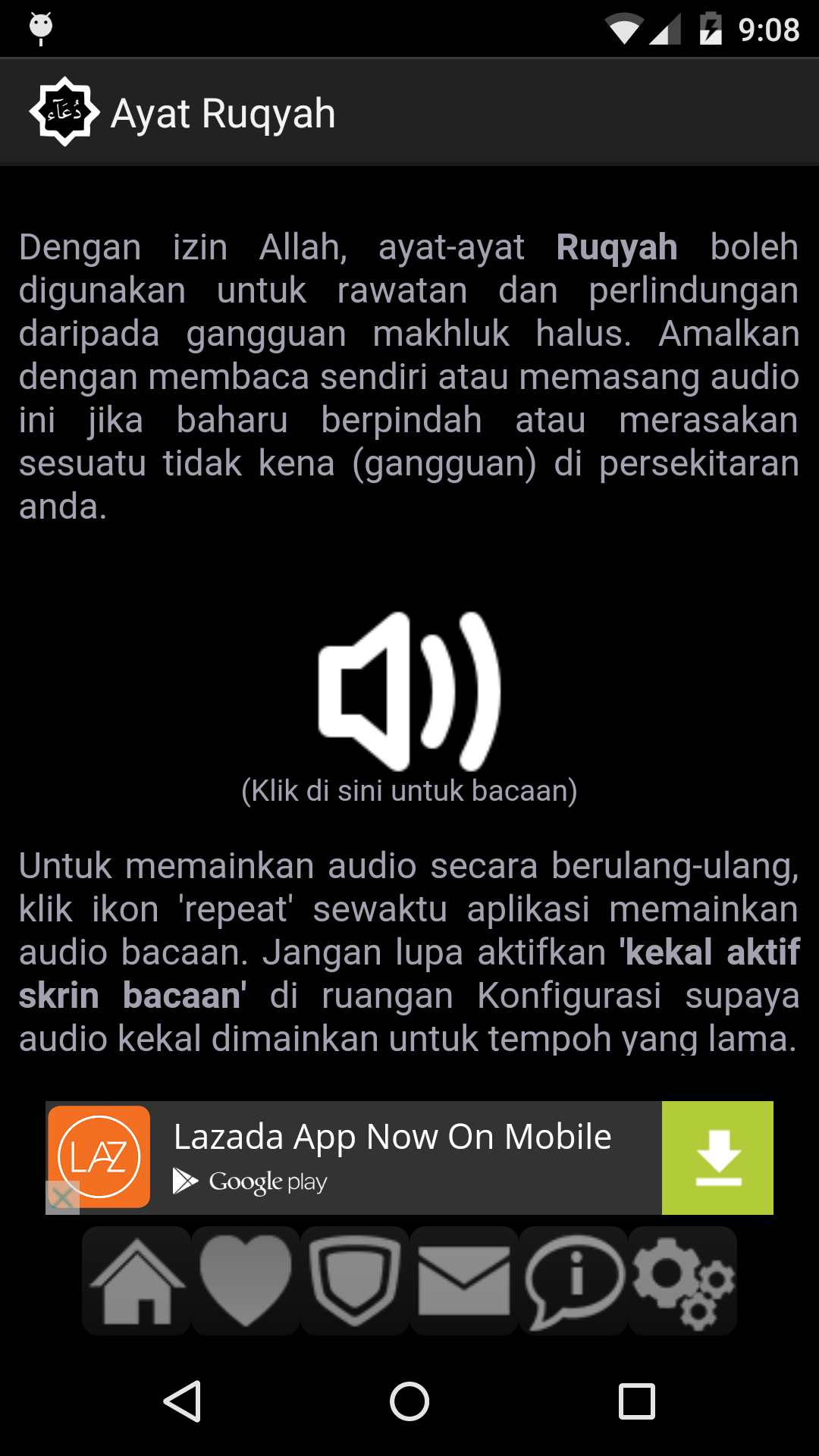Tap the Ayat Ruqyah app logo

pyautogui.click(x=64, y=111)
